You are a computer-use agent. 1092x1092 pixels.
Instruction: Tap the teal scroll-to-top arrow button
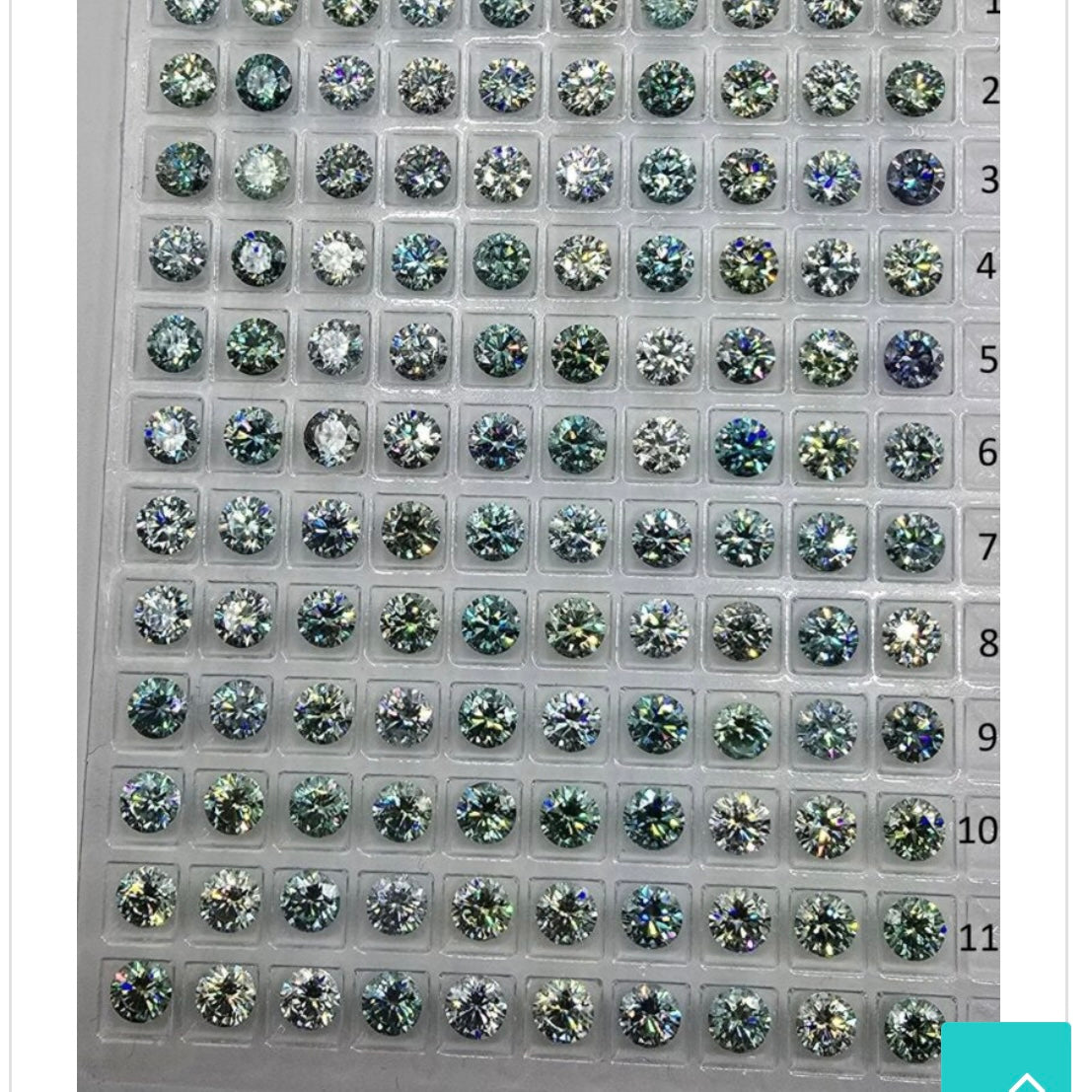pyautogui.click(x=1006, y=1059)
